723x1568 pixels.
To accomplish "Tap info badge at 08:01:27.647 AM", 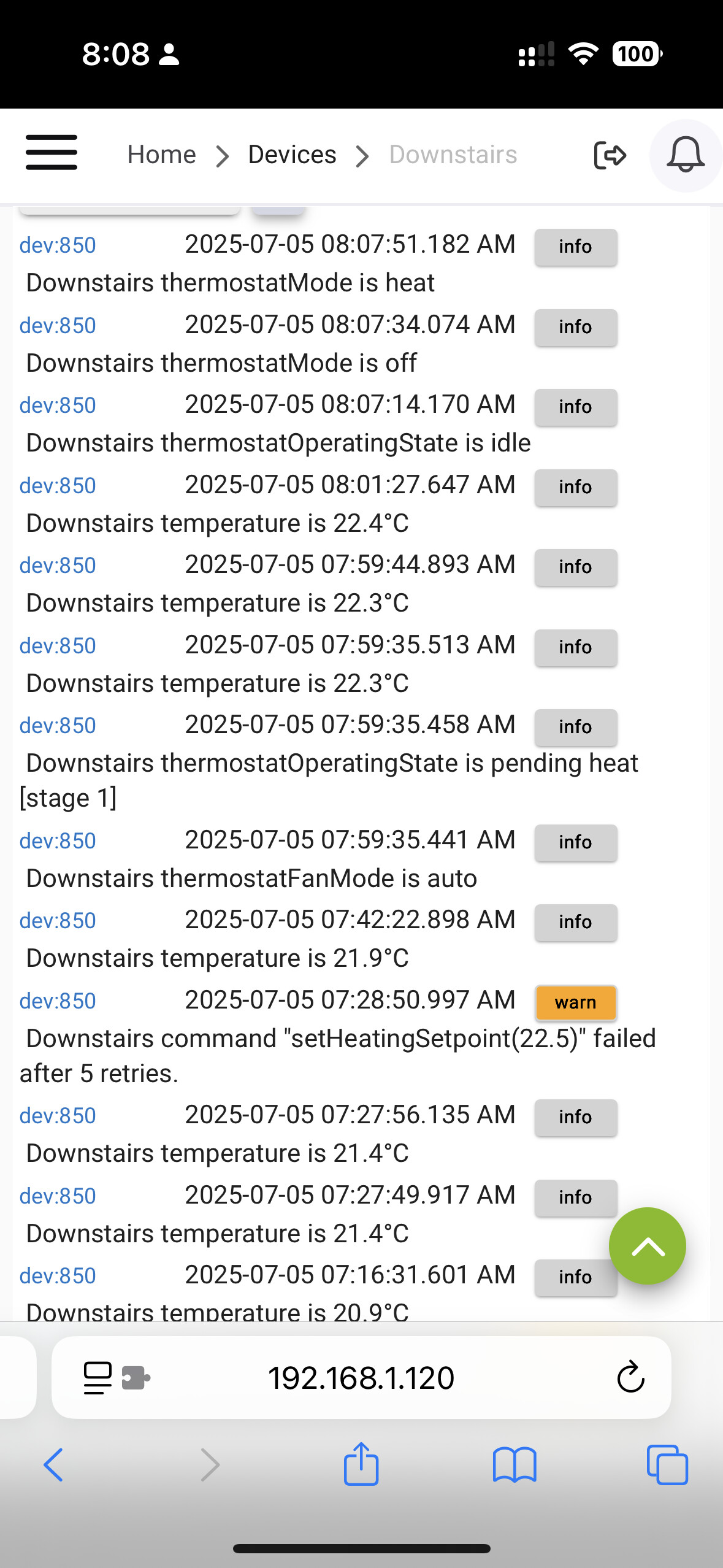I will pos(575,487).
